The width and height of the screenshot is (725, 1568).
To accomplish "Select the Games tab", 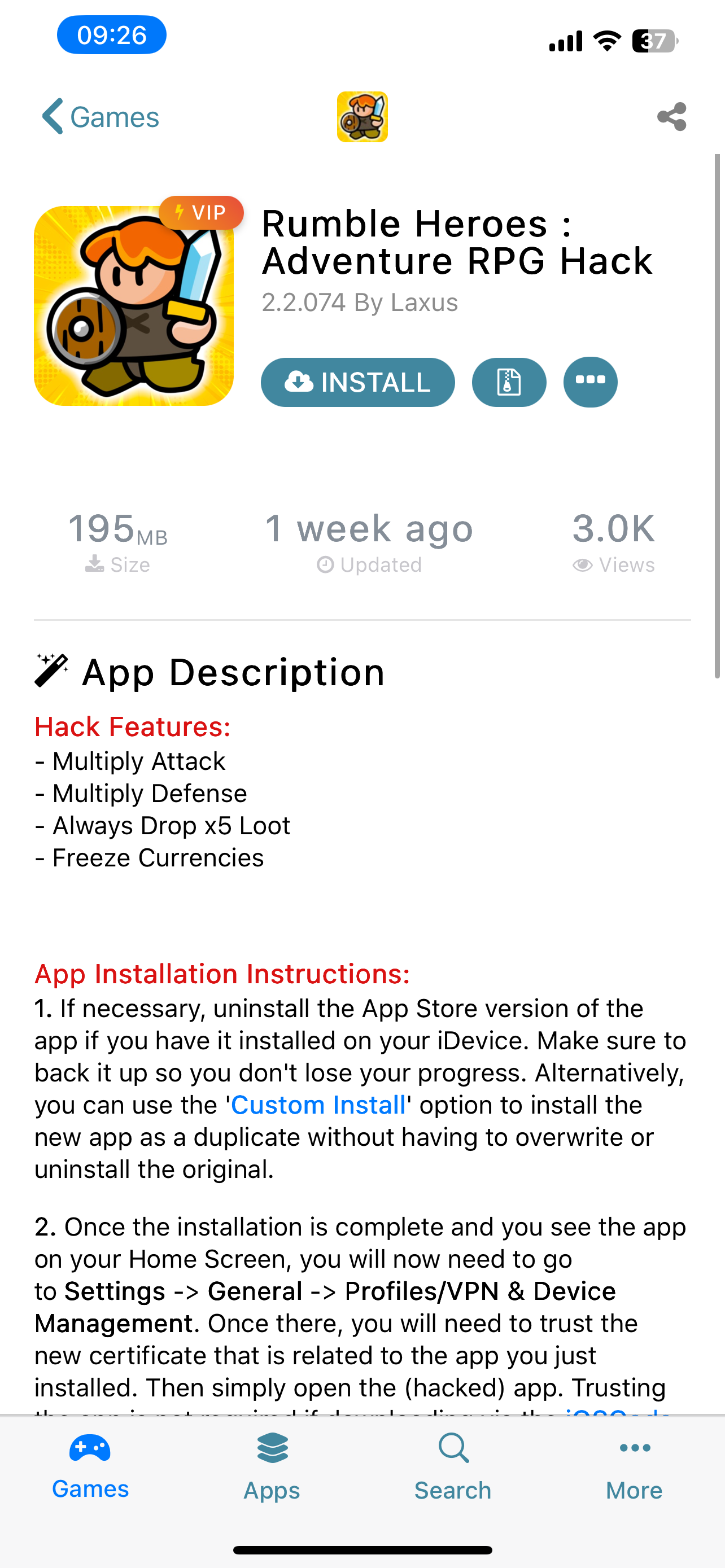I will point(91,1467).
